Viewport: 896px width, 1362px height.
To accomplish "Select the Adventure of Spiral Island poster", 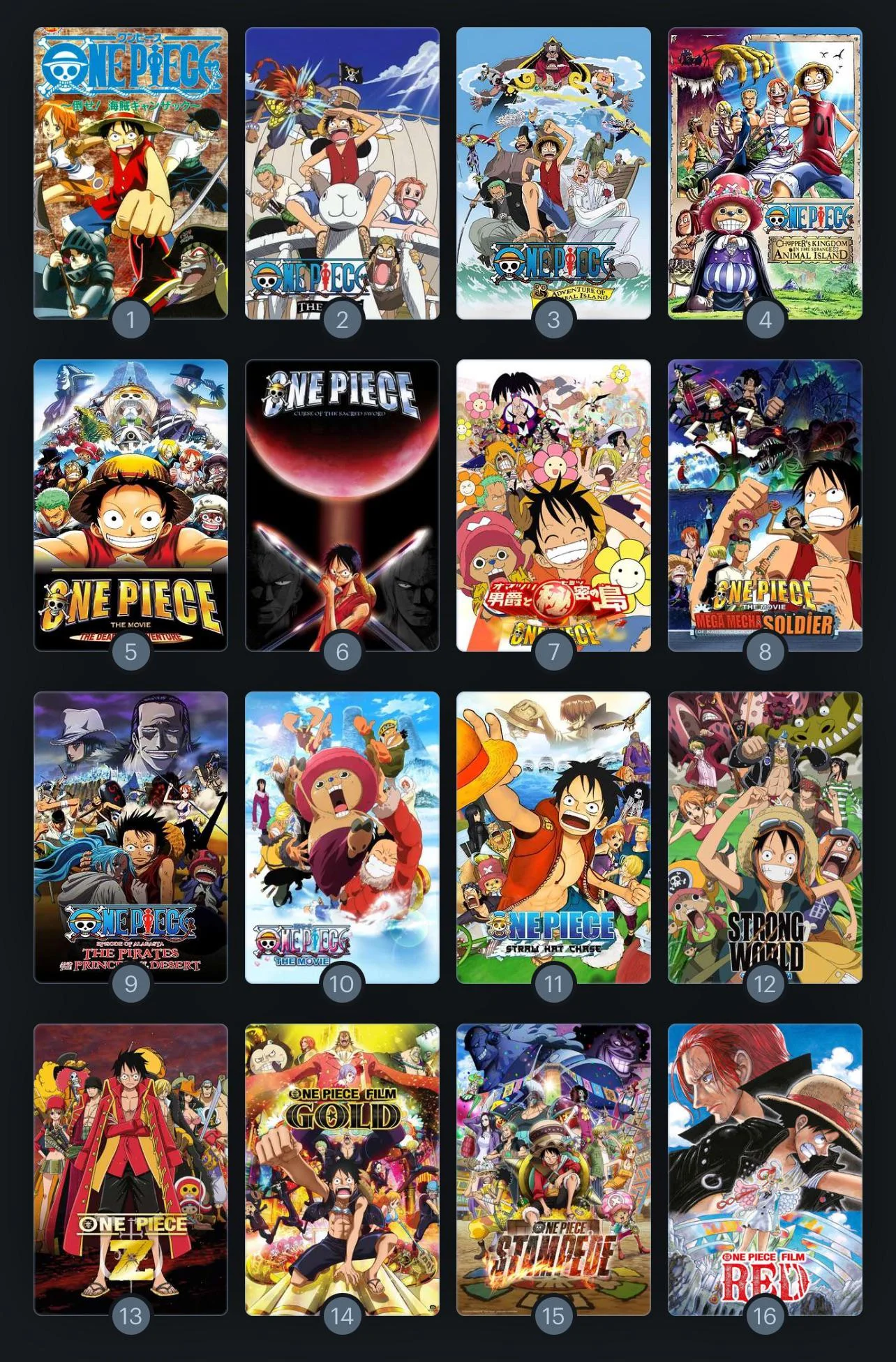I will [x=553, y=172].
